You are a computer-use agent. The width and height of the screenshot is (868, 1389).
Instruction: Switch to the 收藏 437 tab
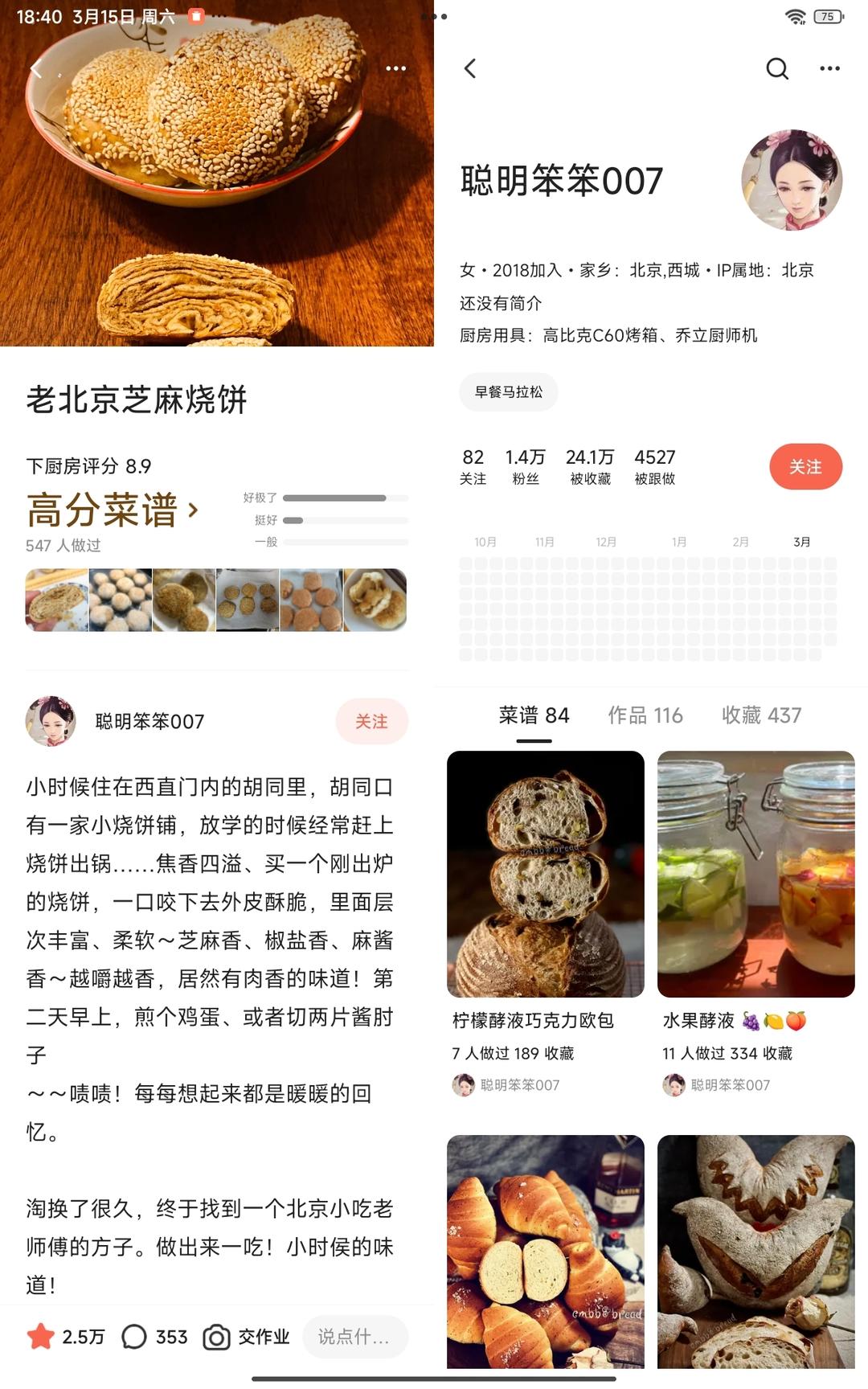[x=759, y=715]
